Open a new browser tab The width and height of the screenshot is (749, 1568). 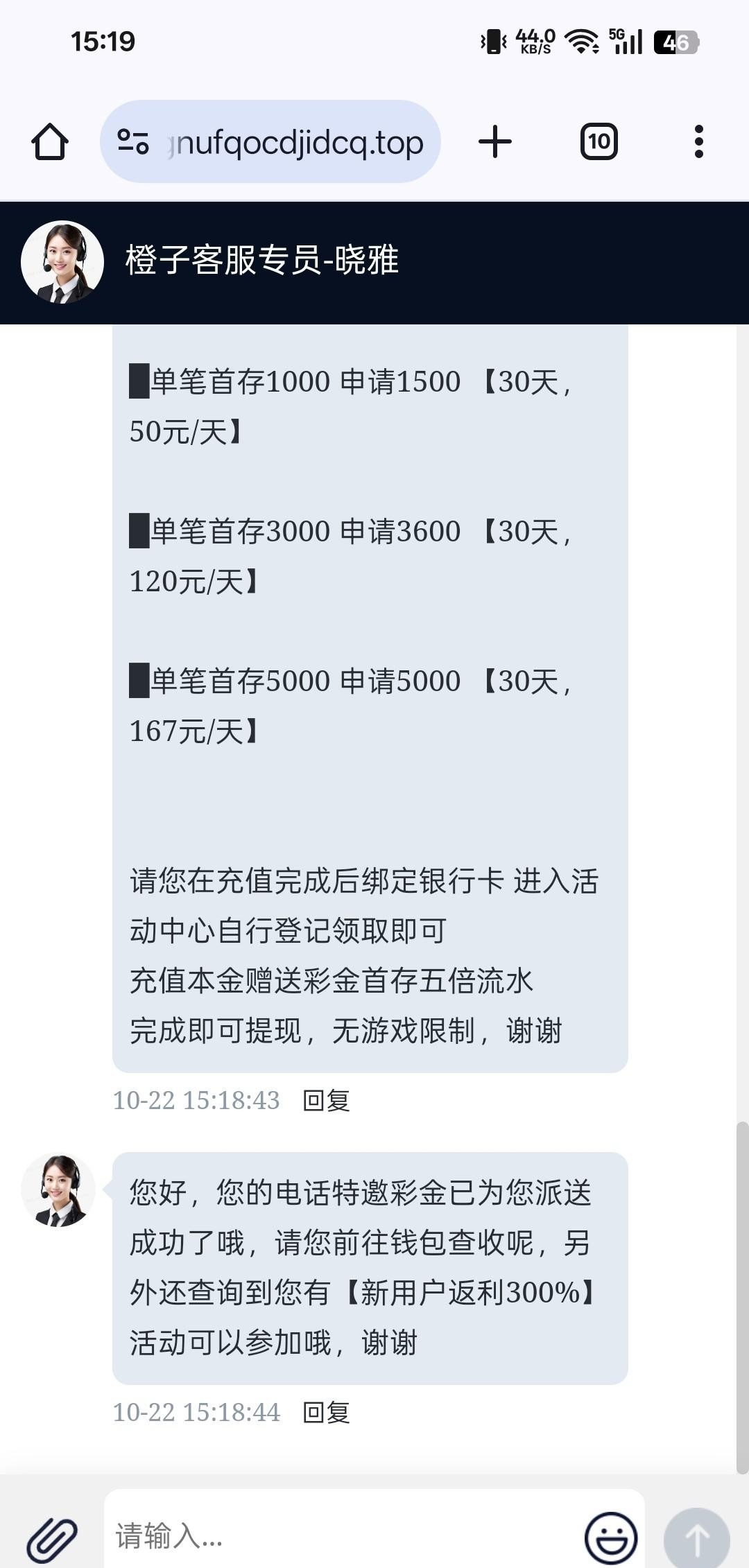495,142
